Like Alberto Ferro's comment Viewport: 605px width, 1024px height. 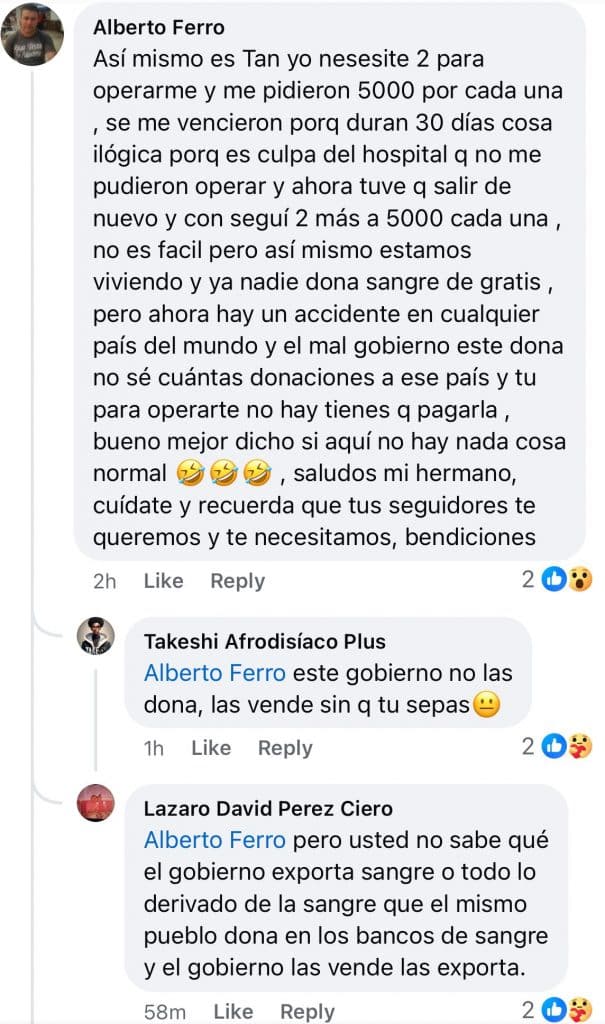tap(164, 581)
